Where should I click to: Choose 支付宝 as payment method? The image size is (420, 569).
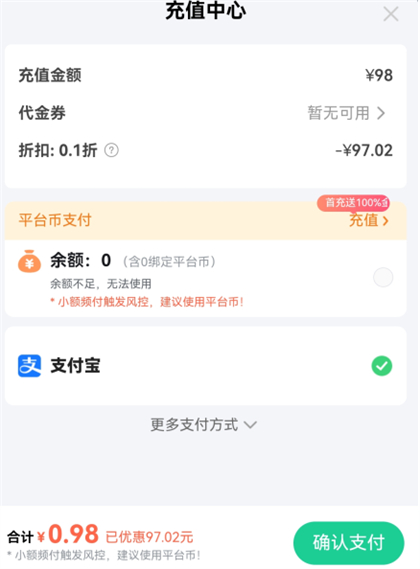coord(205,365)
